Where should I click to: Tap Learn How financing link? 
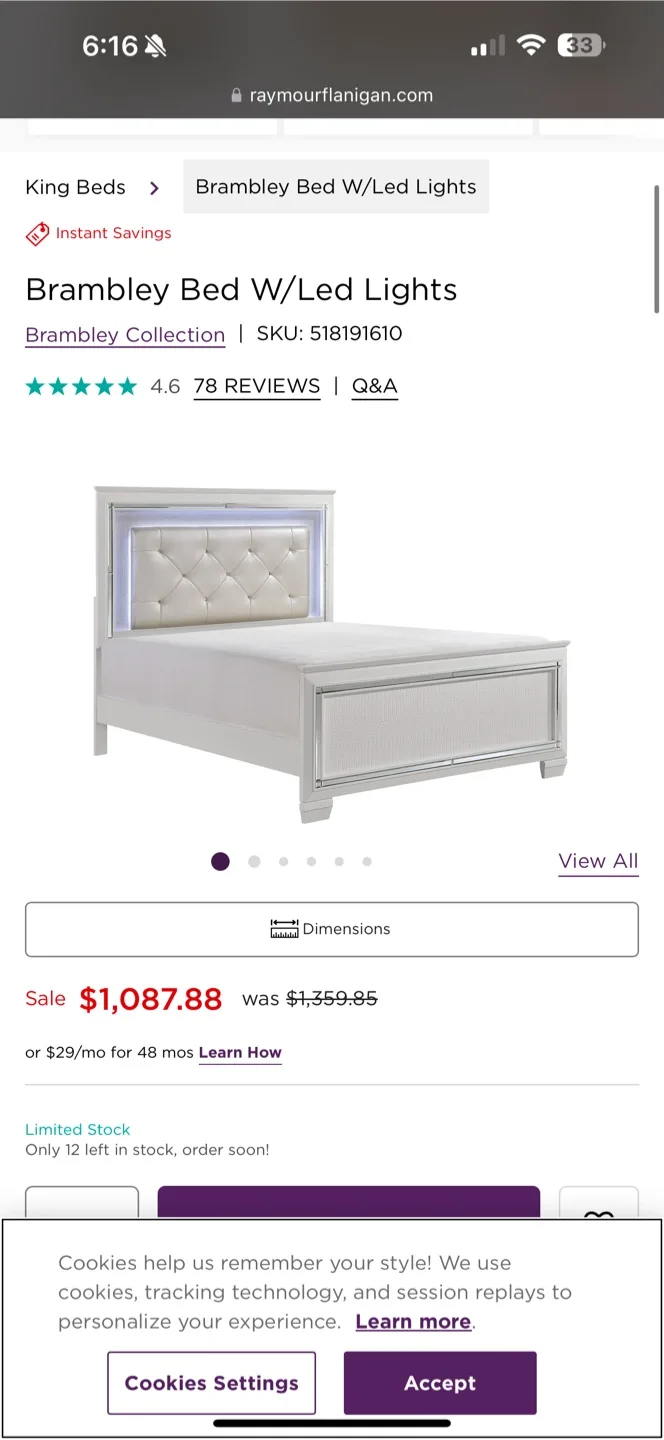point(240,1053)
